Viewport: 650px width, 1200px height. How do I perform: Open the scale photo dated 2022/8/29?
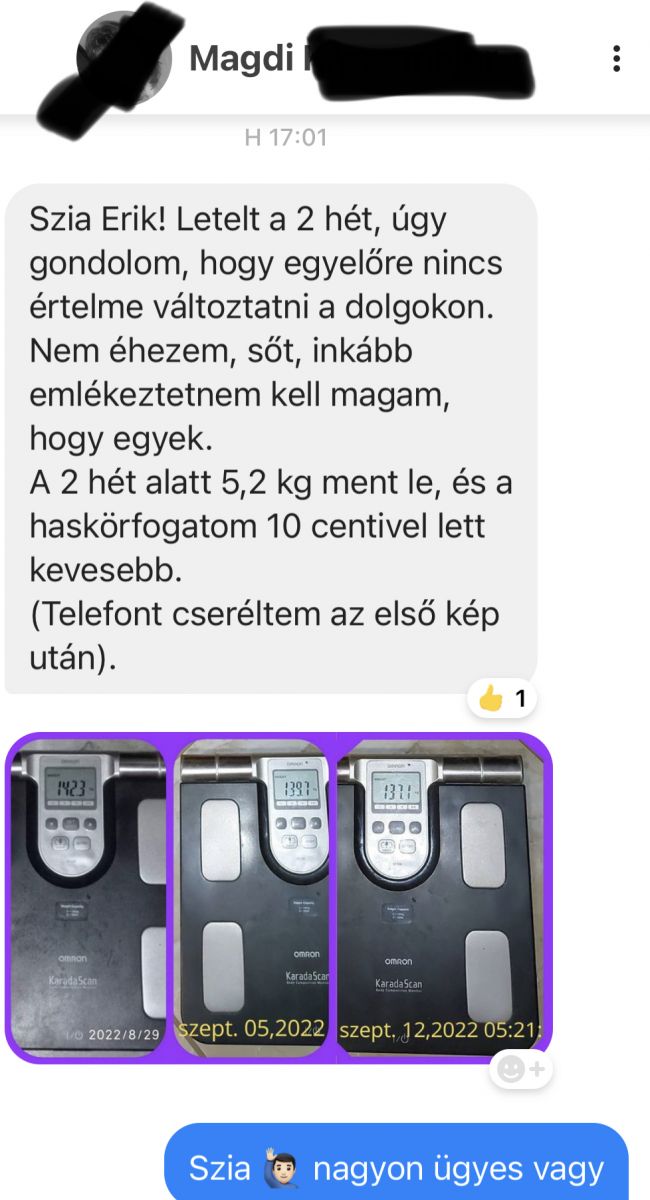pos(88,896)
